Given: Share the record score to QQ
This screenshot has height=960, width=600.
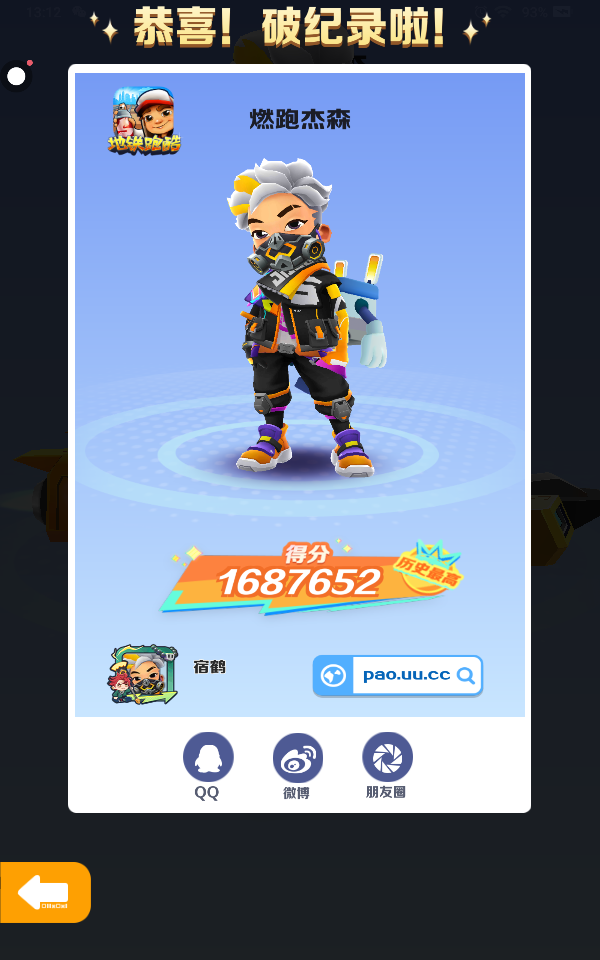Looking at the screenshot, I should [x=208, y=758].
